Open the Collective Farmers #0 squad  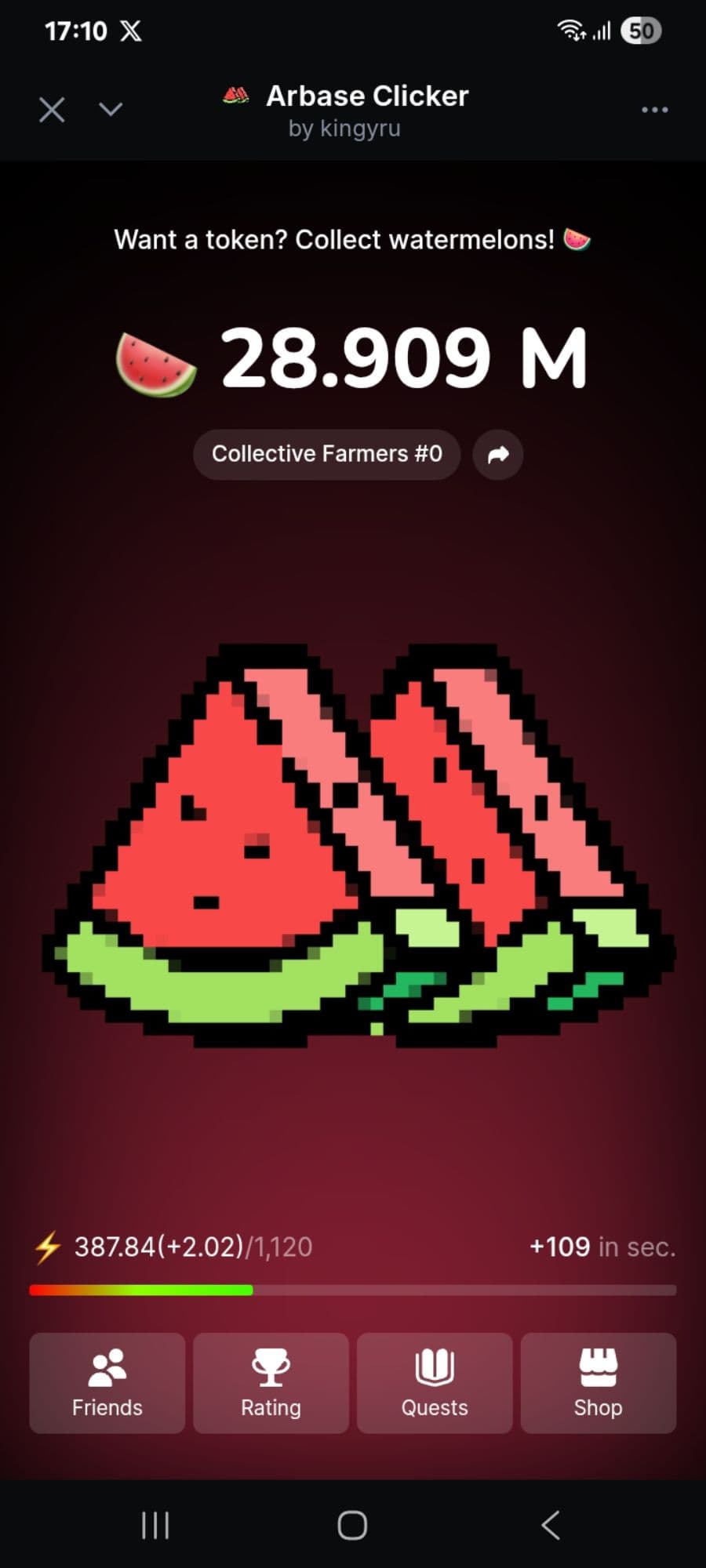tap(326, 454)
